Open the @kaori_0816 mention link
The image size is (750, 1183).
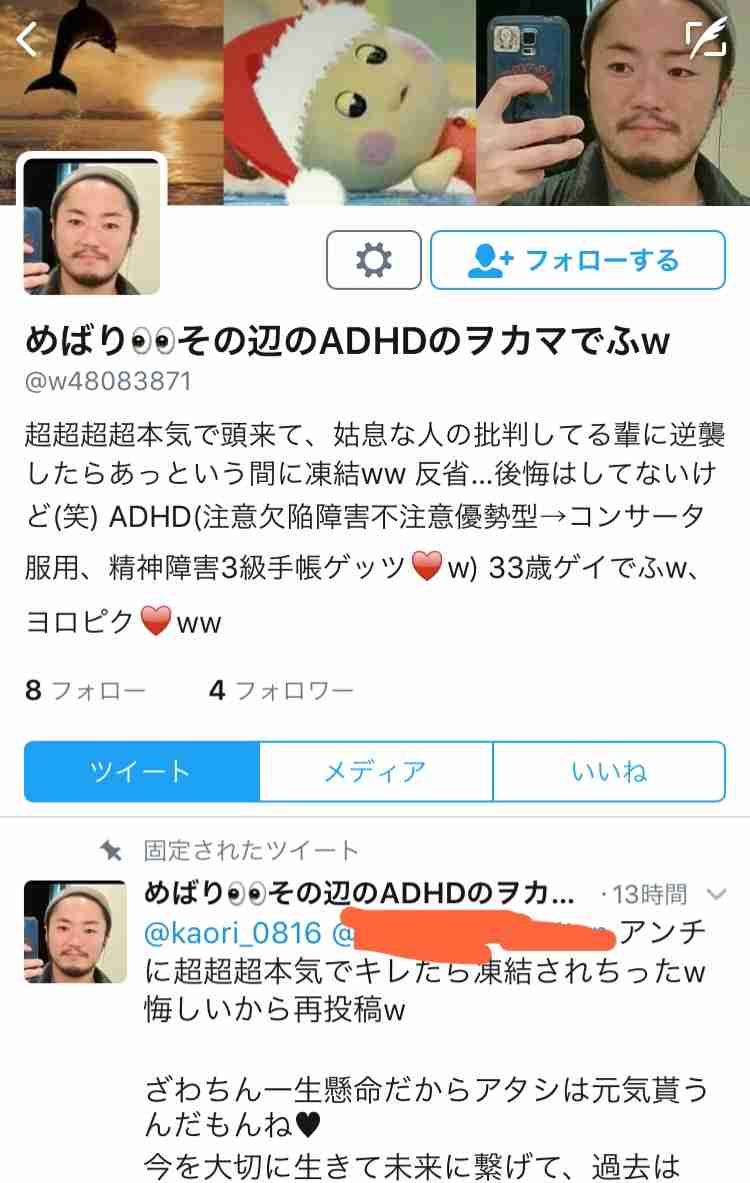tap(233, 934)
